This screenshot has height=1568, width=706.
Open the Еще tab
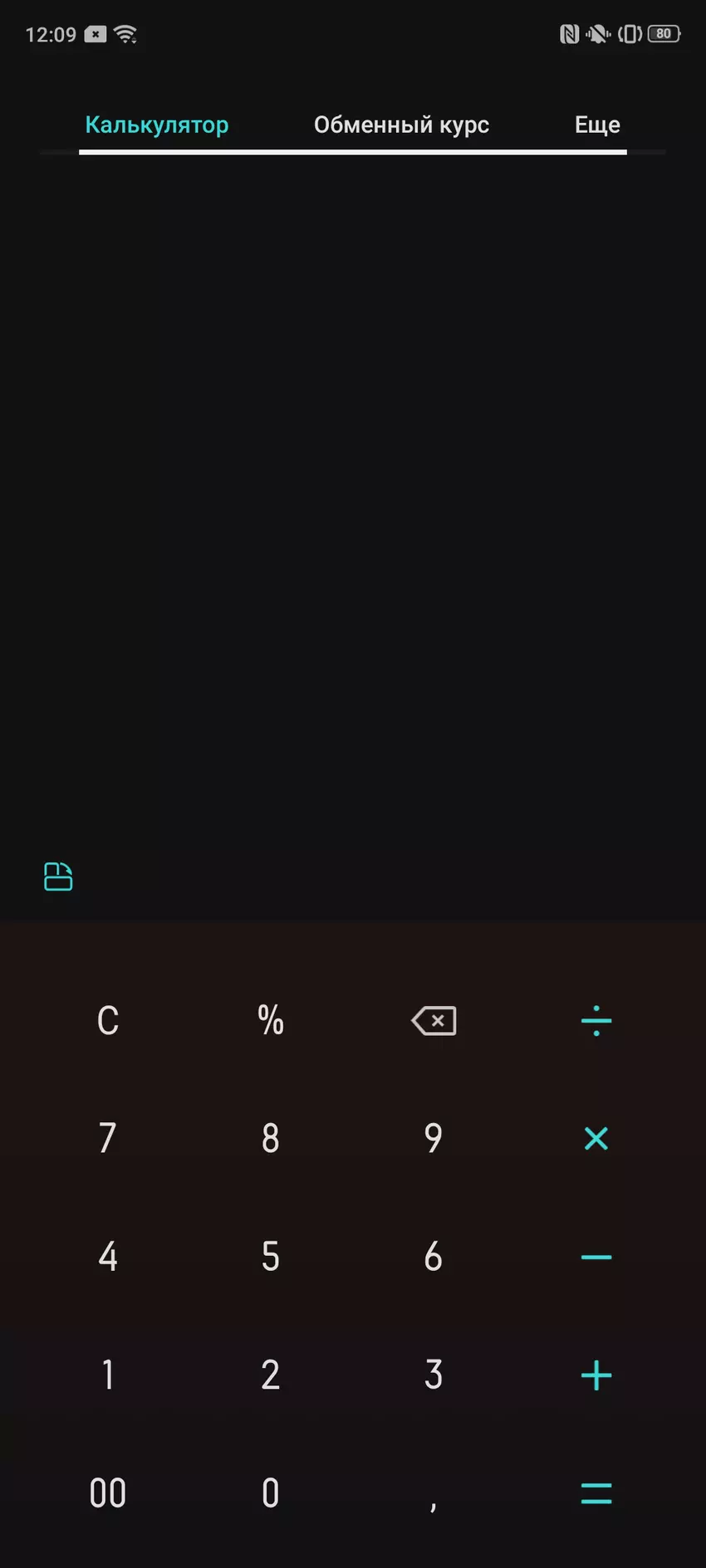pos(597,125)
